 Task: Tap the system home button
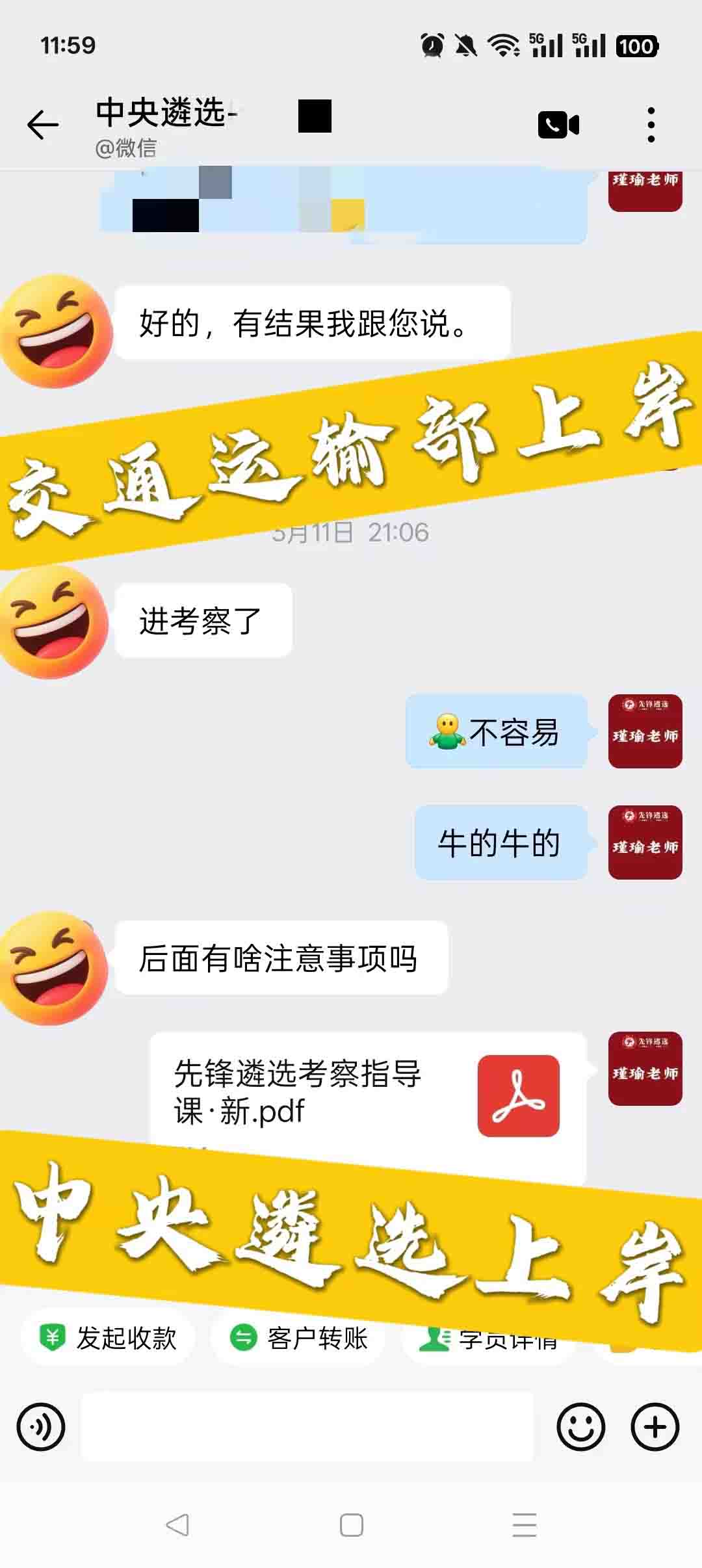pos(351,1525)
